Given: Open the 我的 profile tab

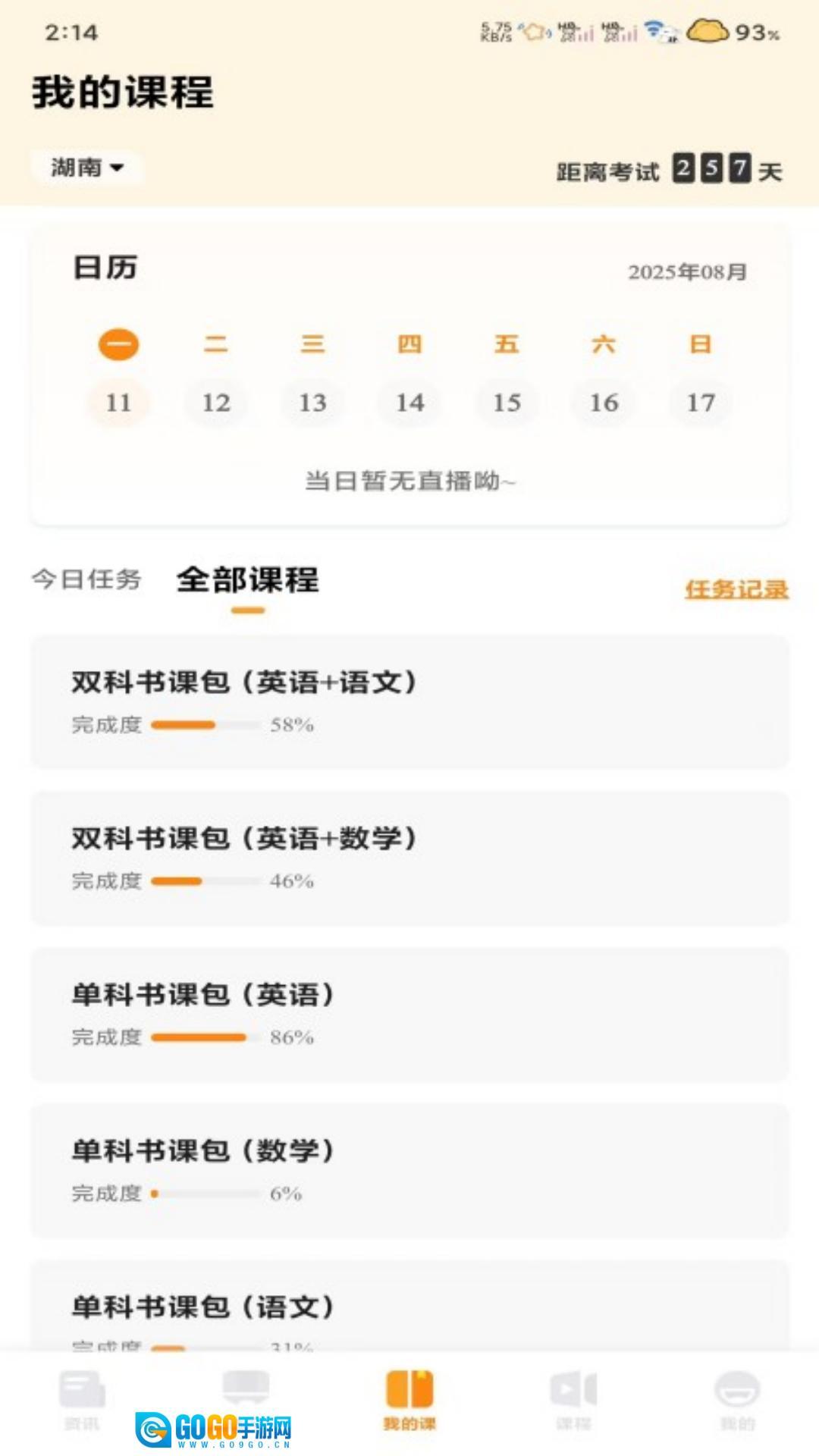Looking at the screenshot, I should 737,1400.
